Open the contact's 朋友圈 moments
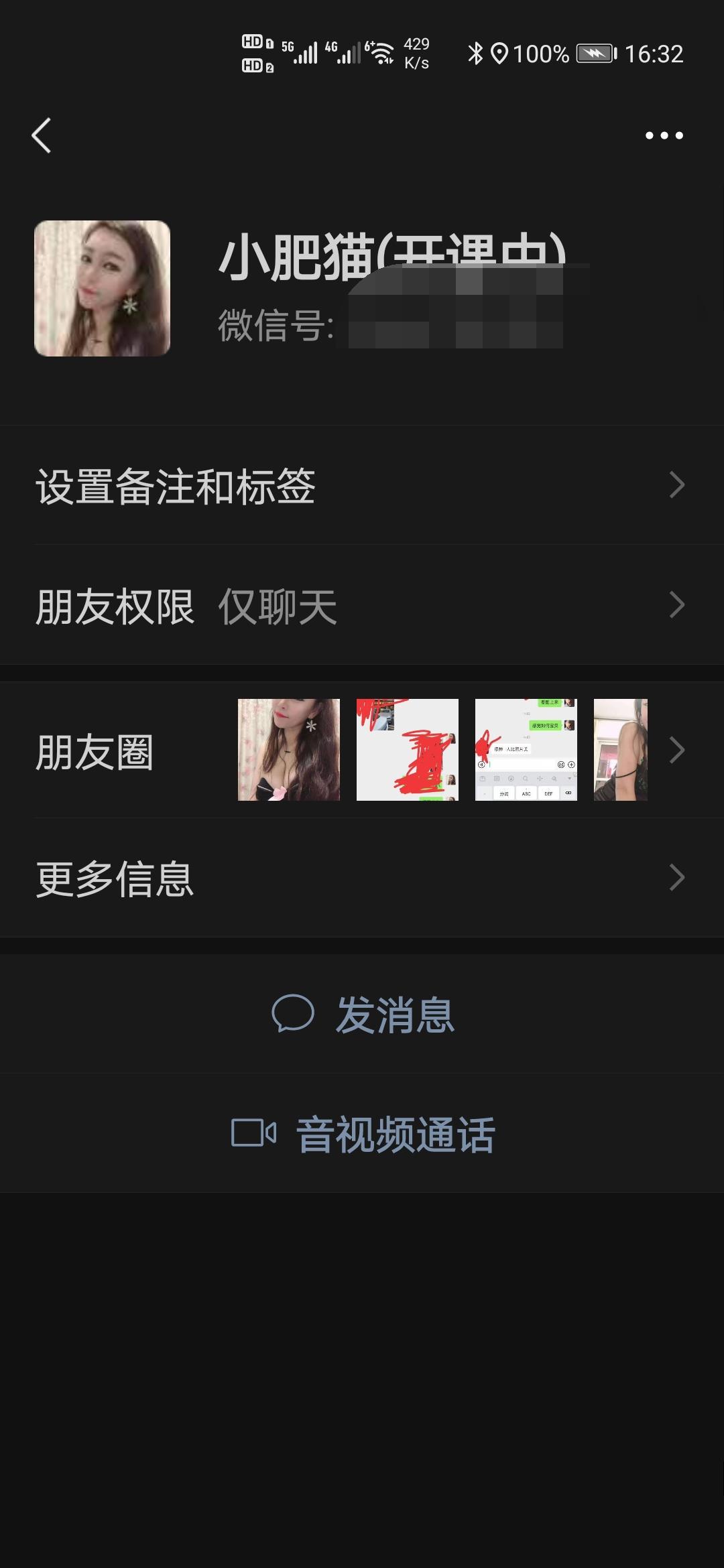Screen dimensions: 724x1568 coord(362,750)
